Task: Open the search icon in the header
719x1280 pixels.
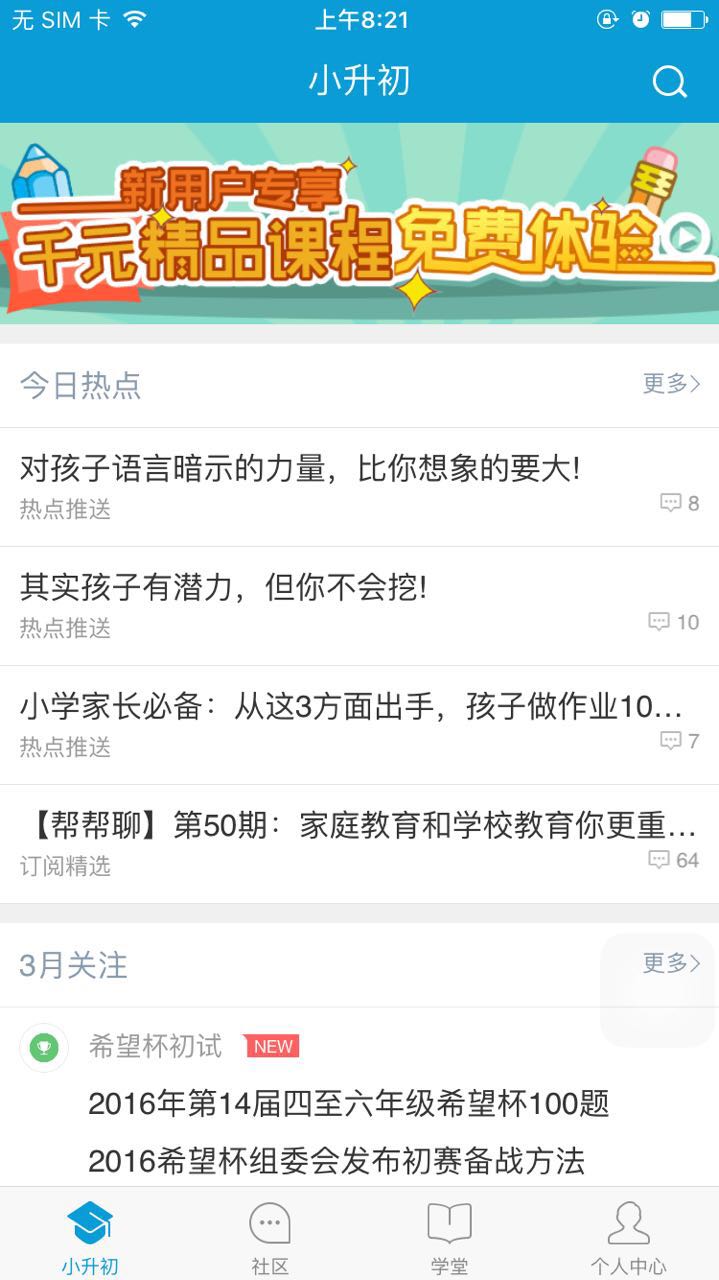Action: click(x=669, y=82)
